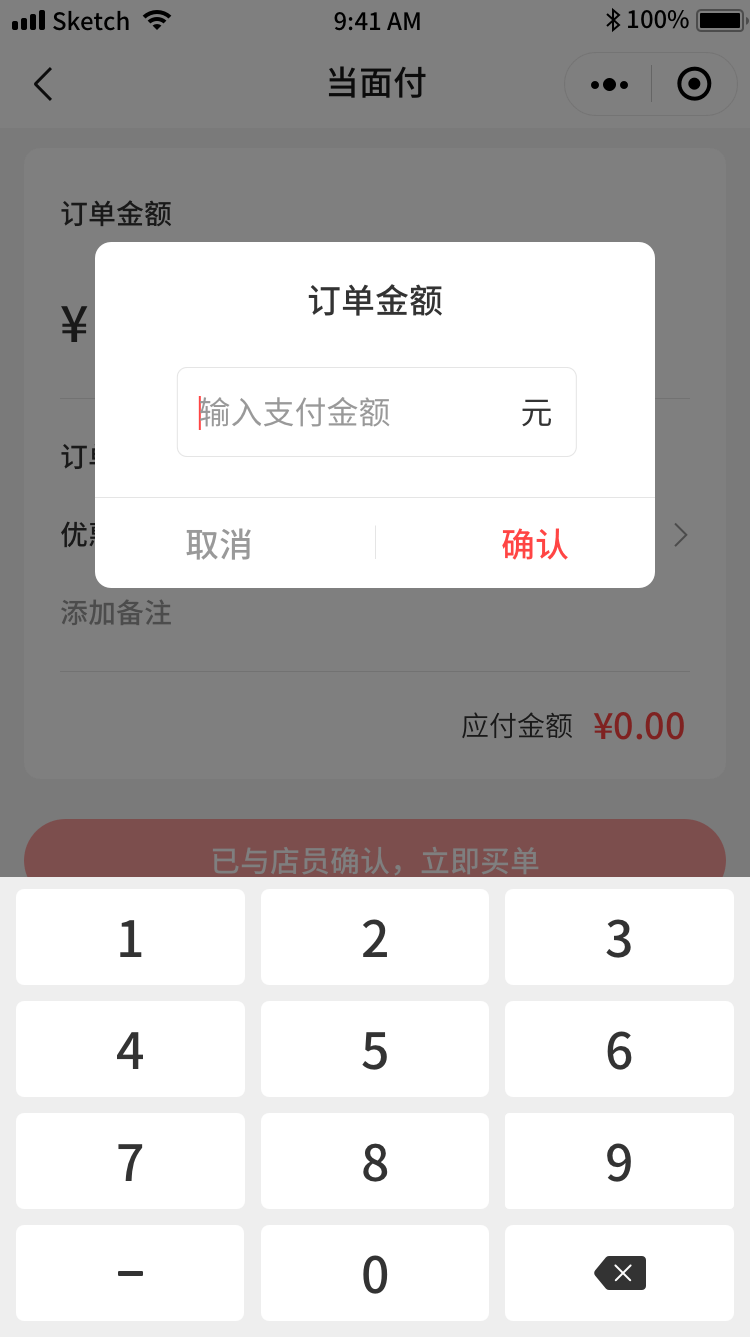Cancel the order amount dialog
Screen dimensions: 751x1337
[219, 544]
